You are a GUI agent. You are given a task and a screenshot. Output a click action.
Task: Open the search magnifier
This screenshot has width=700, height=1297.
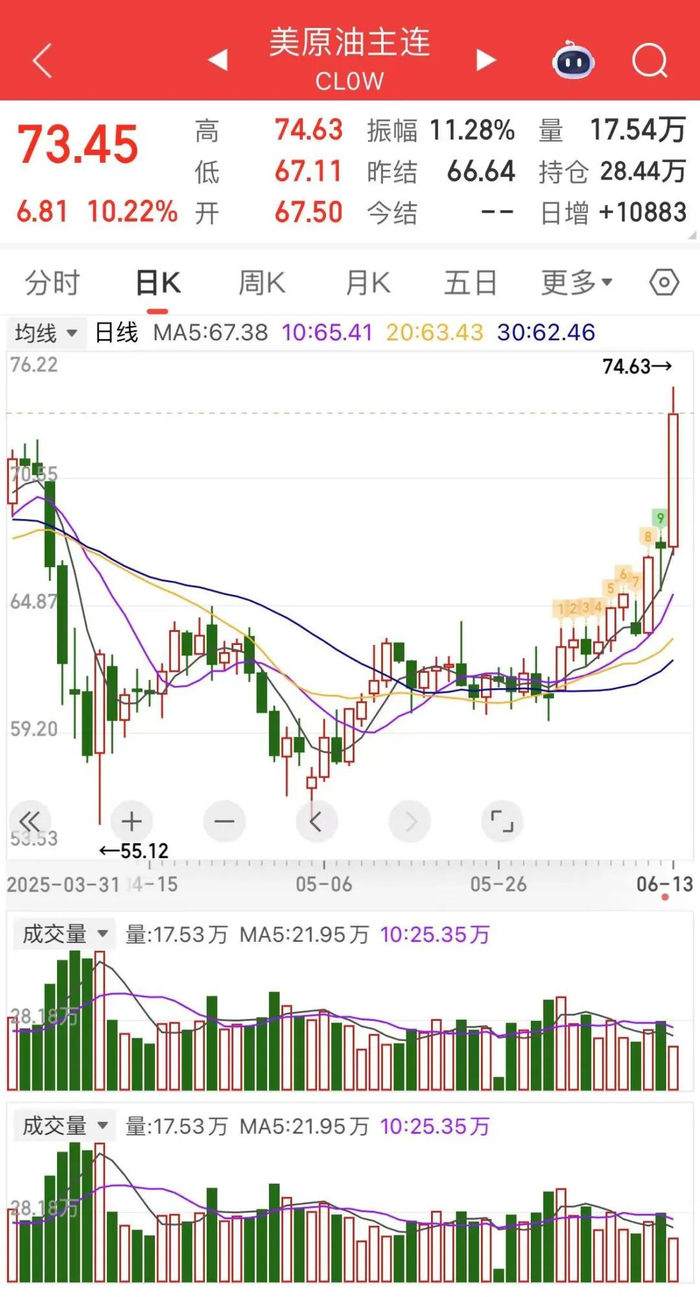coord(650,61)
